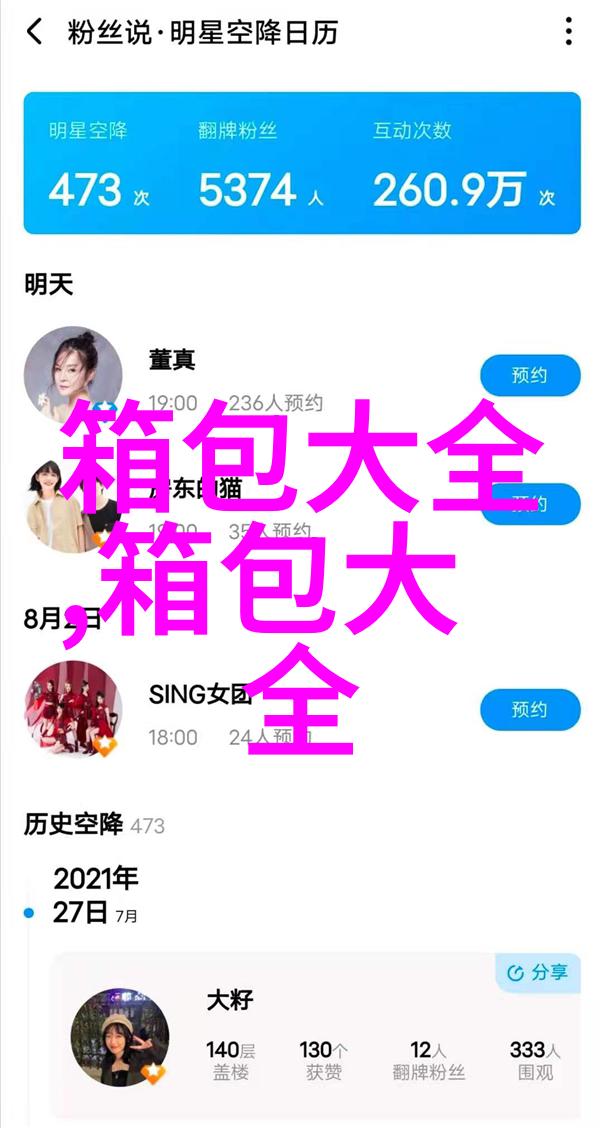The height and width of the screenshot is (1128, 600).
Task: Tap 预约 button for SING女团
Action: pos(529,710)
